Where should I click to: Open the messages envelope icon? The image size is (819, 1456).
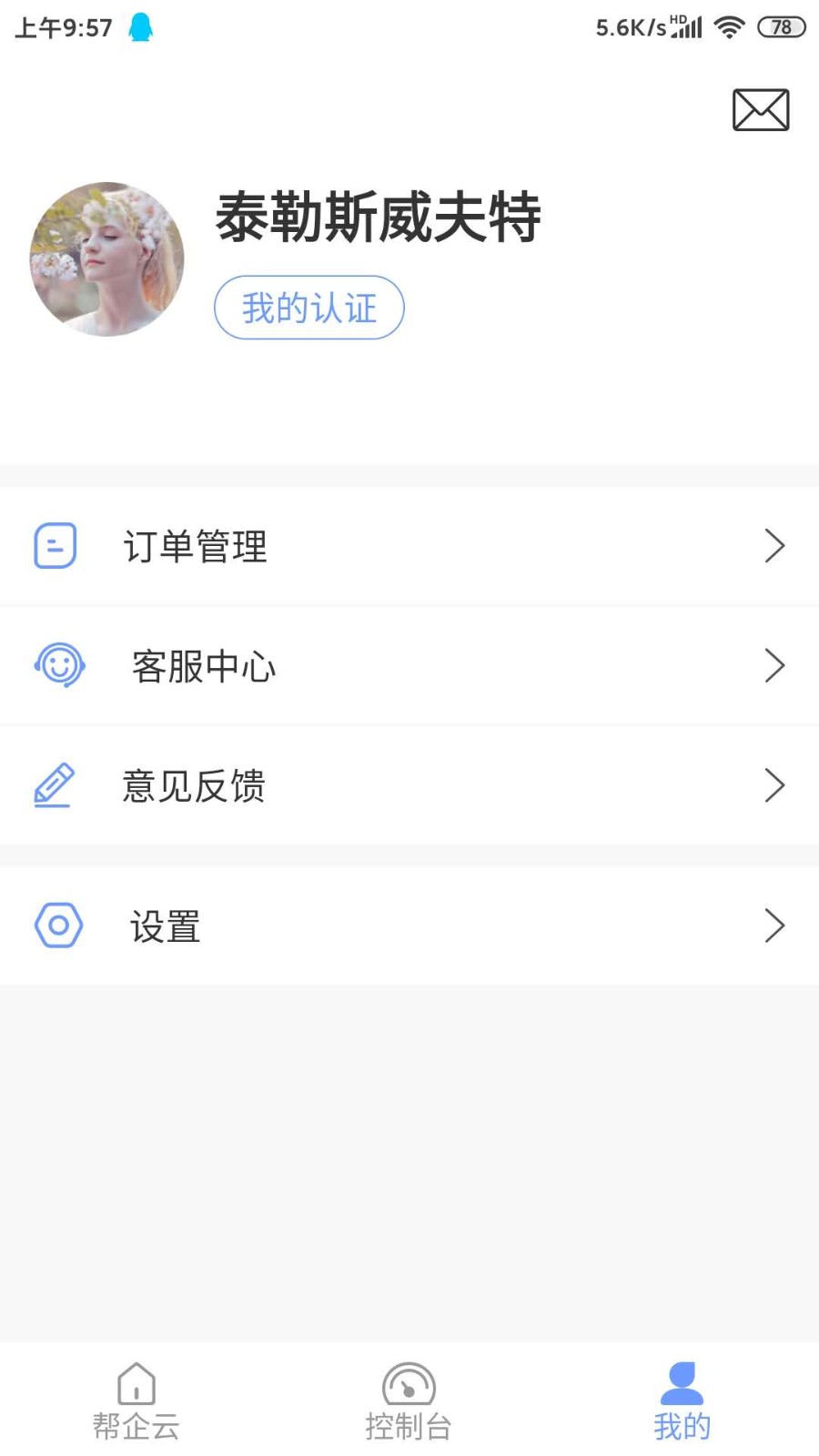pos(760,110)
